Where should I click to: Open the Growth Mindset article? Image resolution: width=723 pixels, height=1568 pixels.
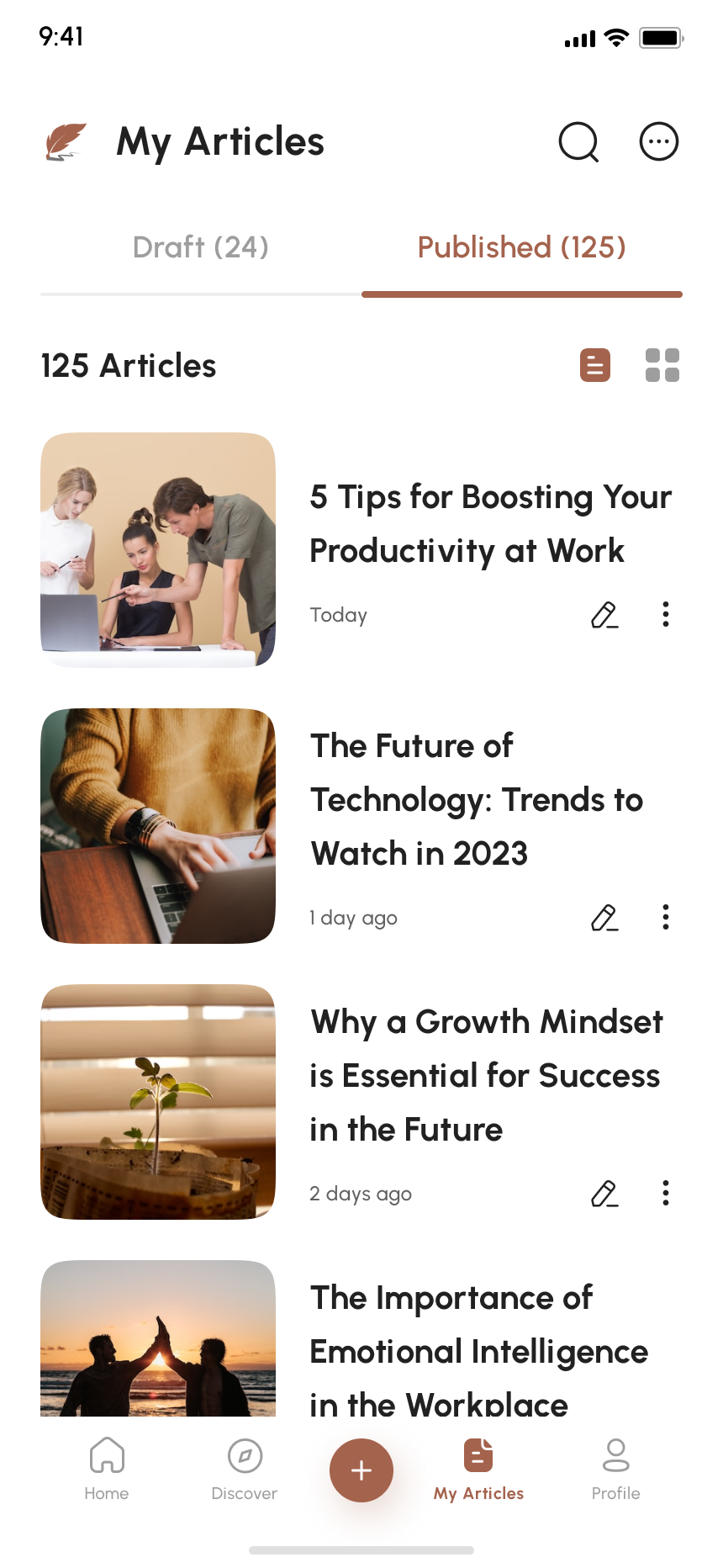(485, 1075)
